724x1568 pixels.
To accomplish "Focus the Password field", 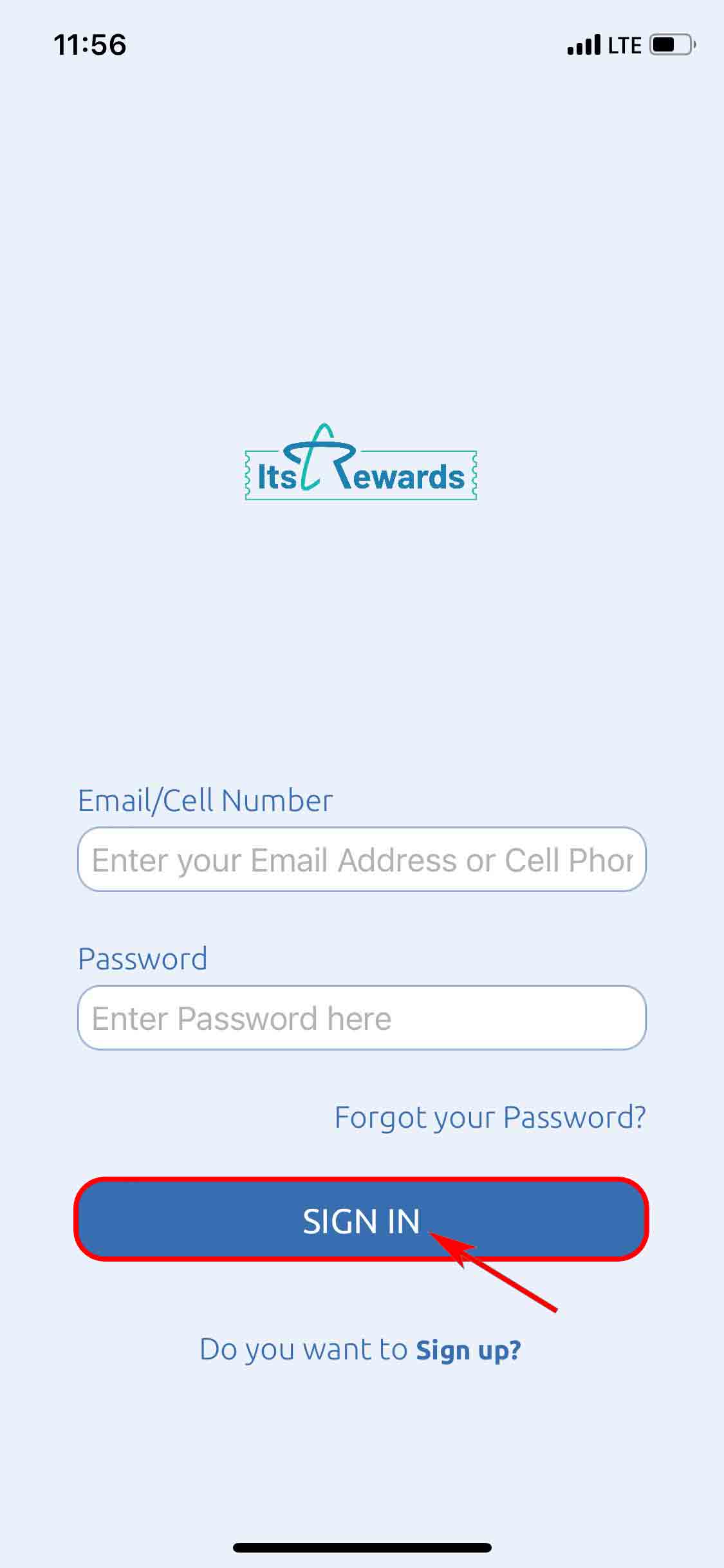I will tap(362, 1018).
